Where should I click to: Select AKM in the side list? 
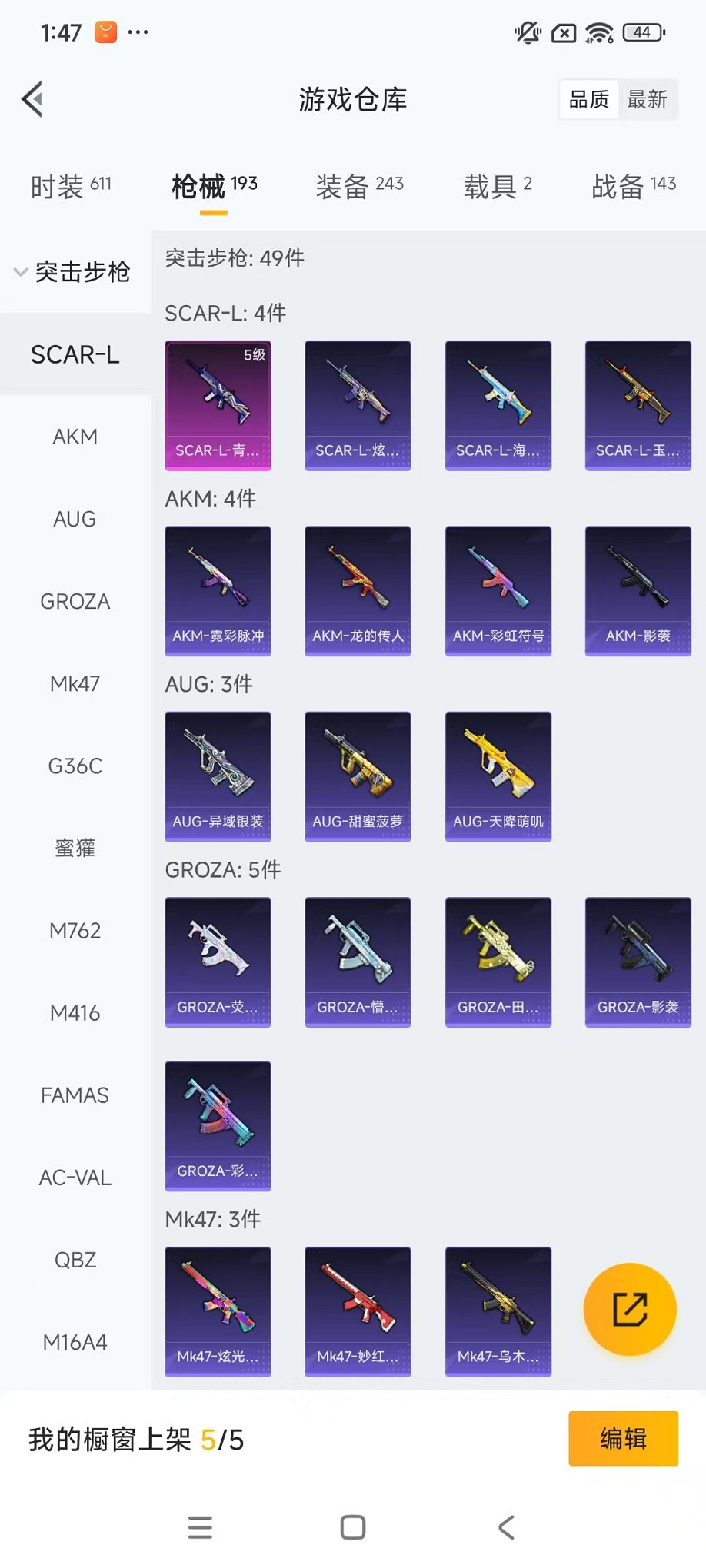tap(75, 437)
